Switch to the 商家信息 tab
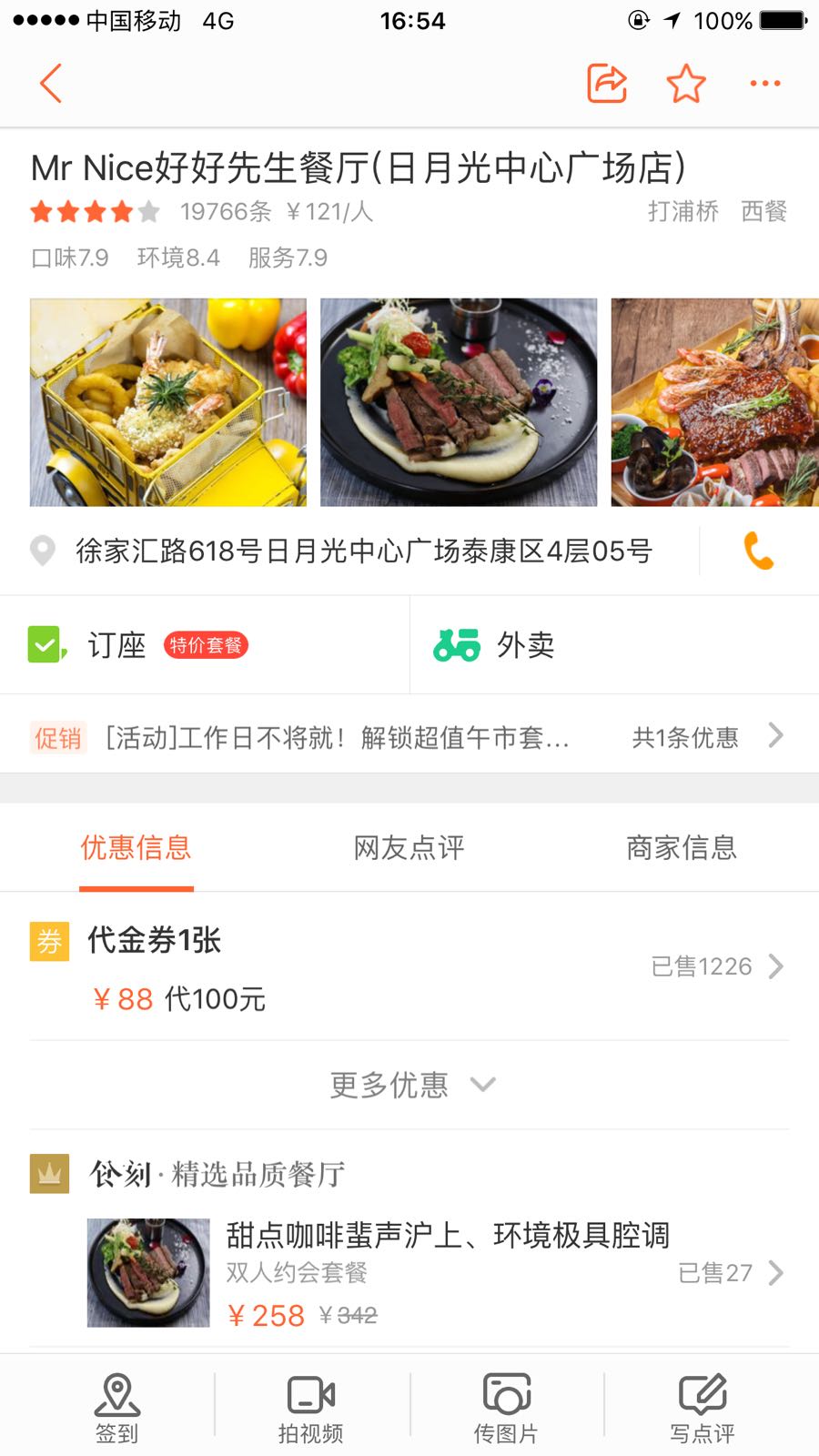 (682, 848)
